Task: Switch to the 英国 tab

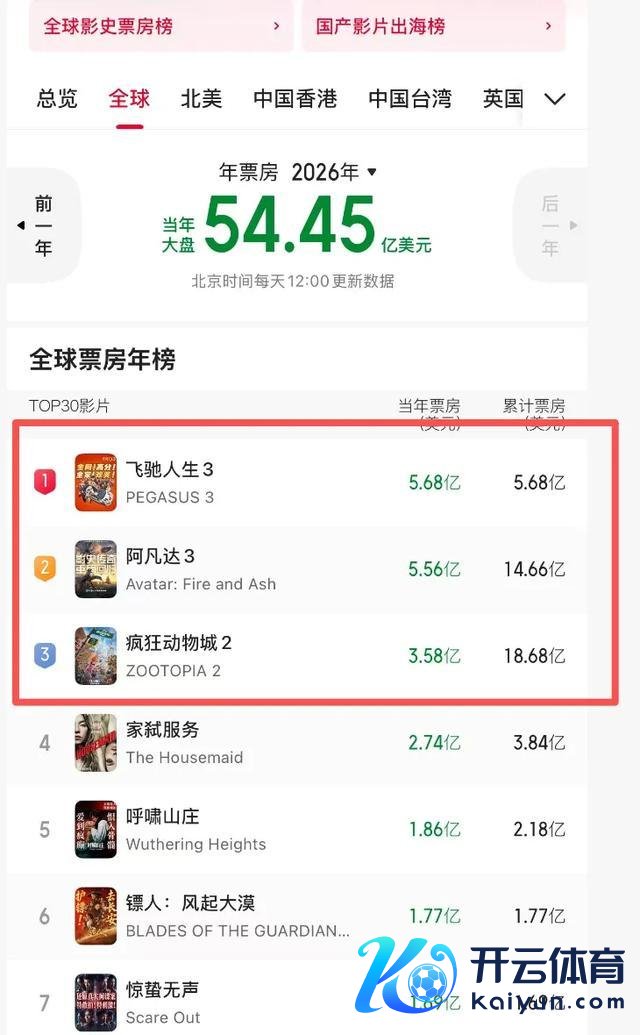Action: coord(503,98)
